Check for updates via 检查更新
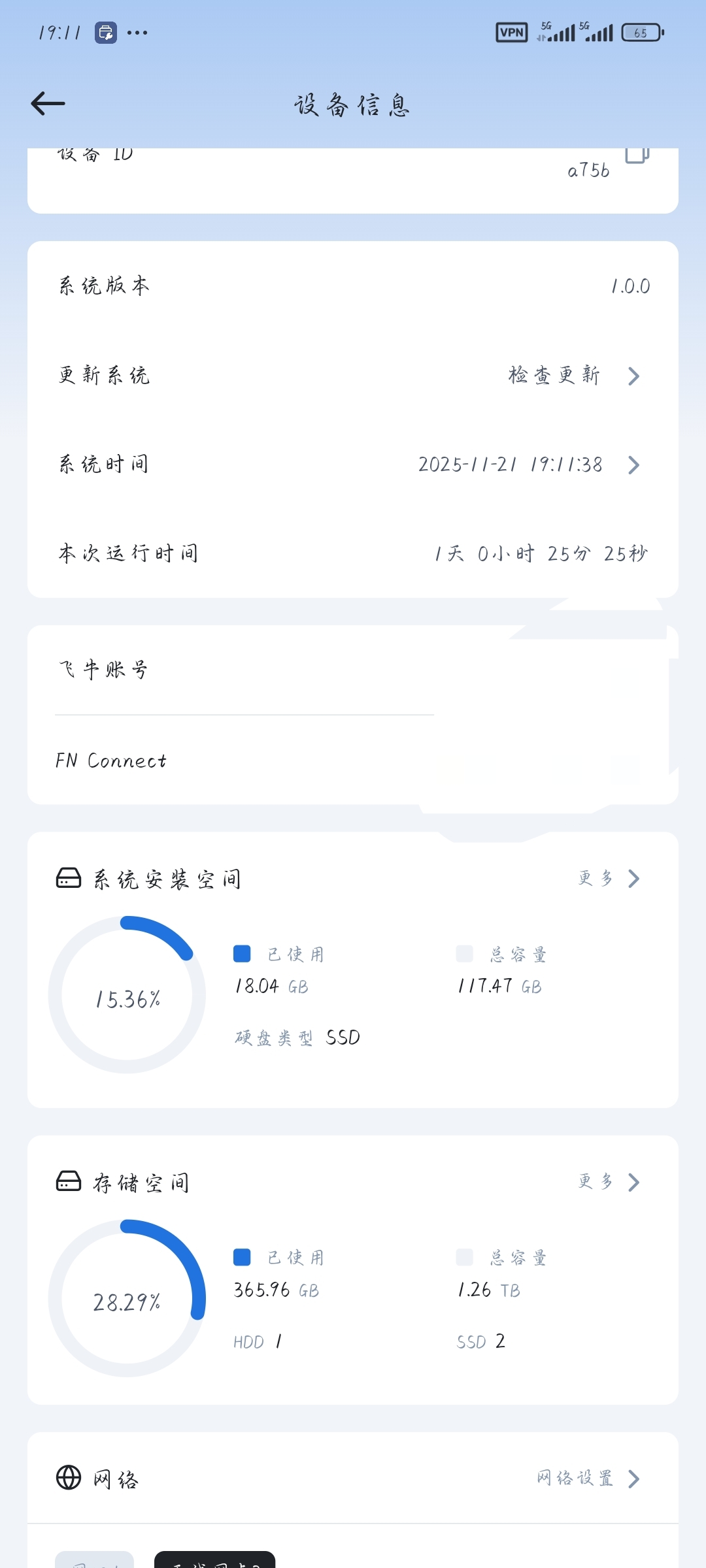The width and height of the screenshot is (706, 1568). click(x=554, y=376)
